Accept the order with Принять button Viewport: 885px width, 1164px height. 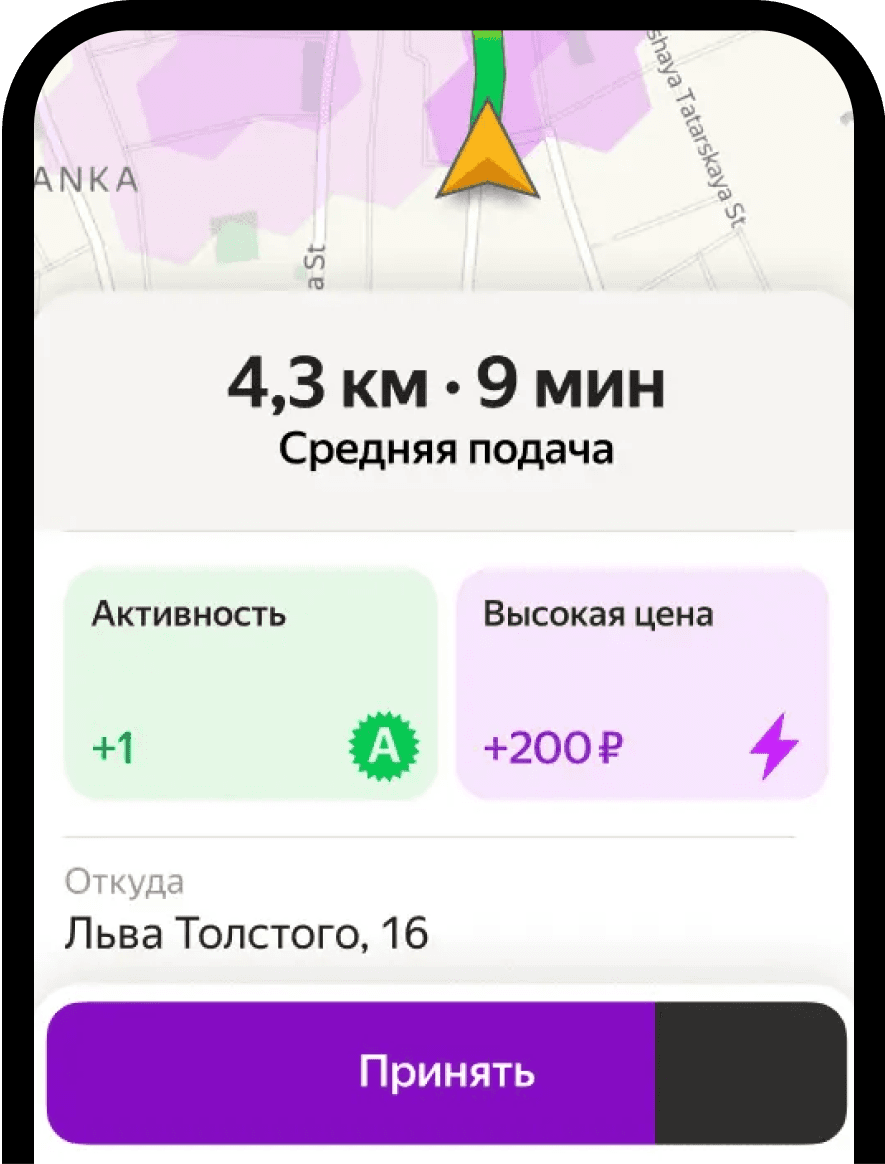coord(447,1072)
